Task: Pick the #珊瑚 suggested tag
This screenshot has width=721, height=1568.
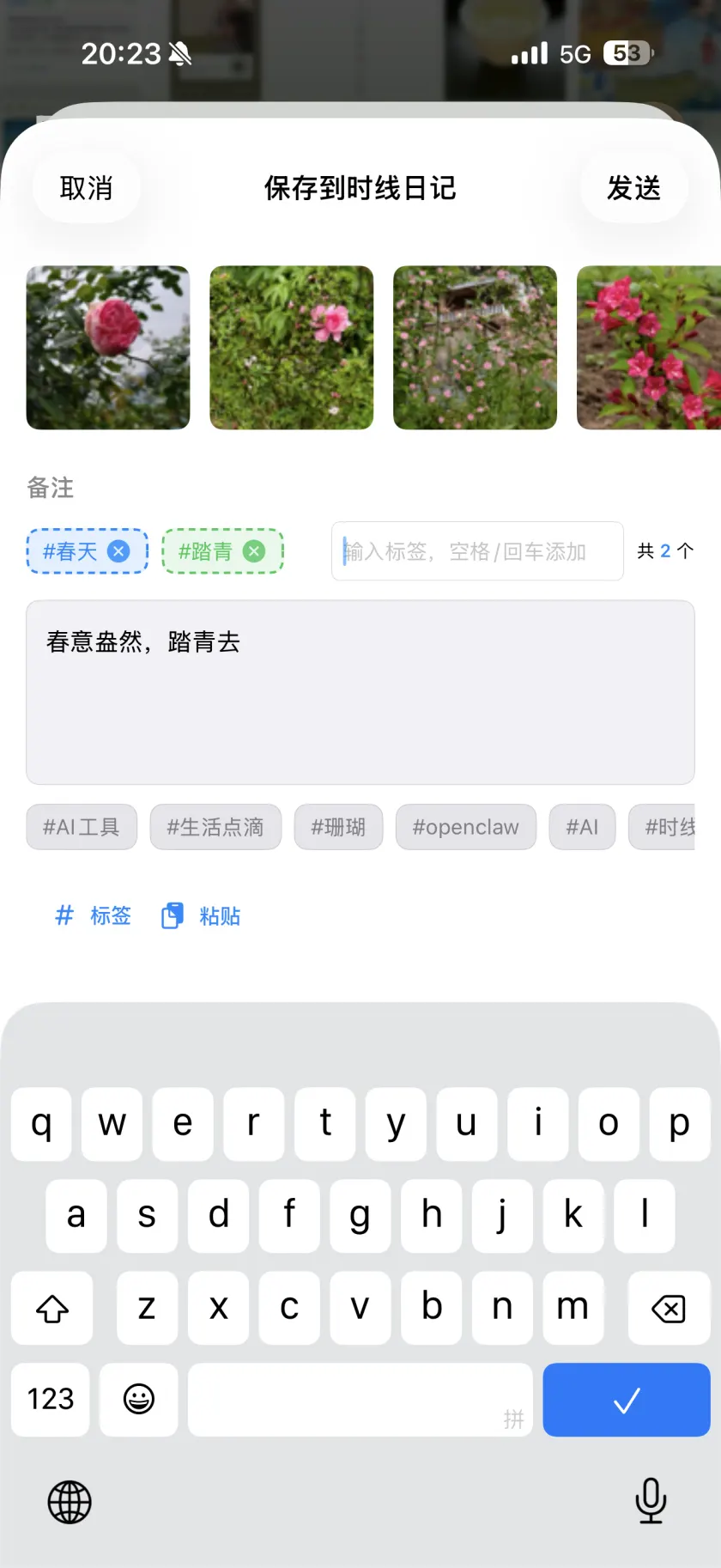Action: pos(338,827)
